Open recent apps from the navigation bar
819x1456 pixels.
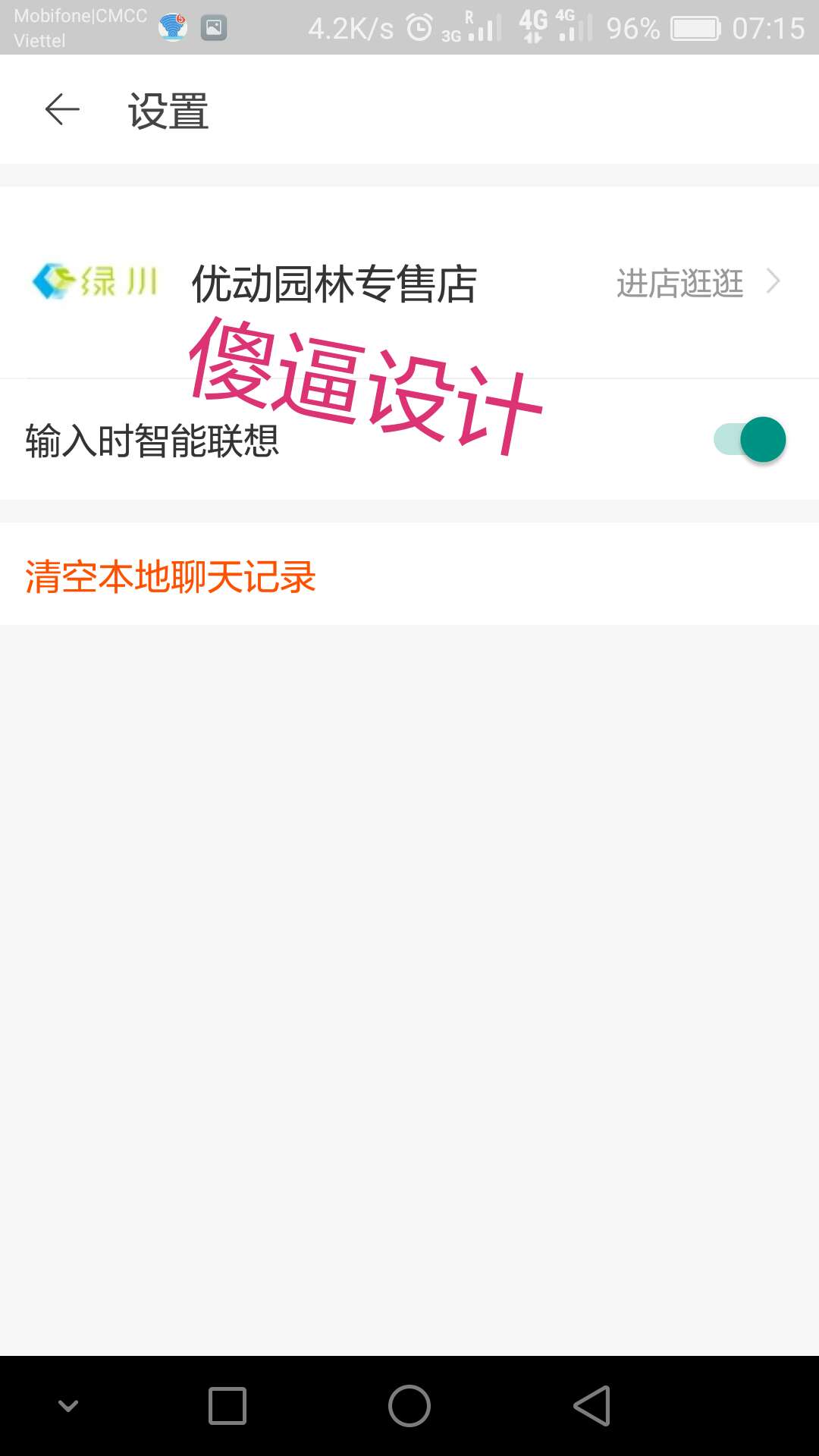(227, 1406)
